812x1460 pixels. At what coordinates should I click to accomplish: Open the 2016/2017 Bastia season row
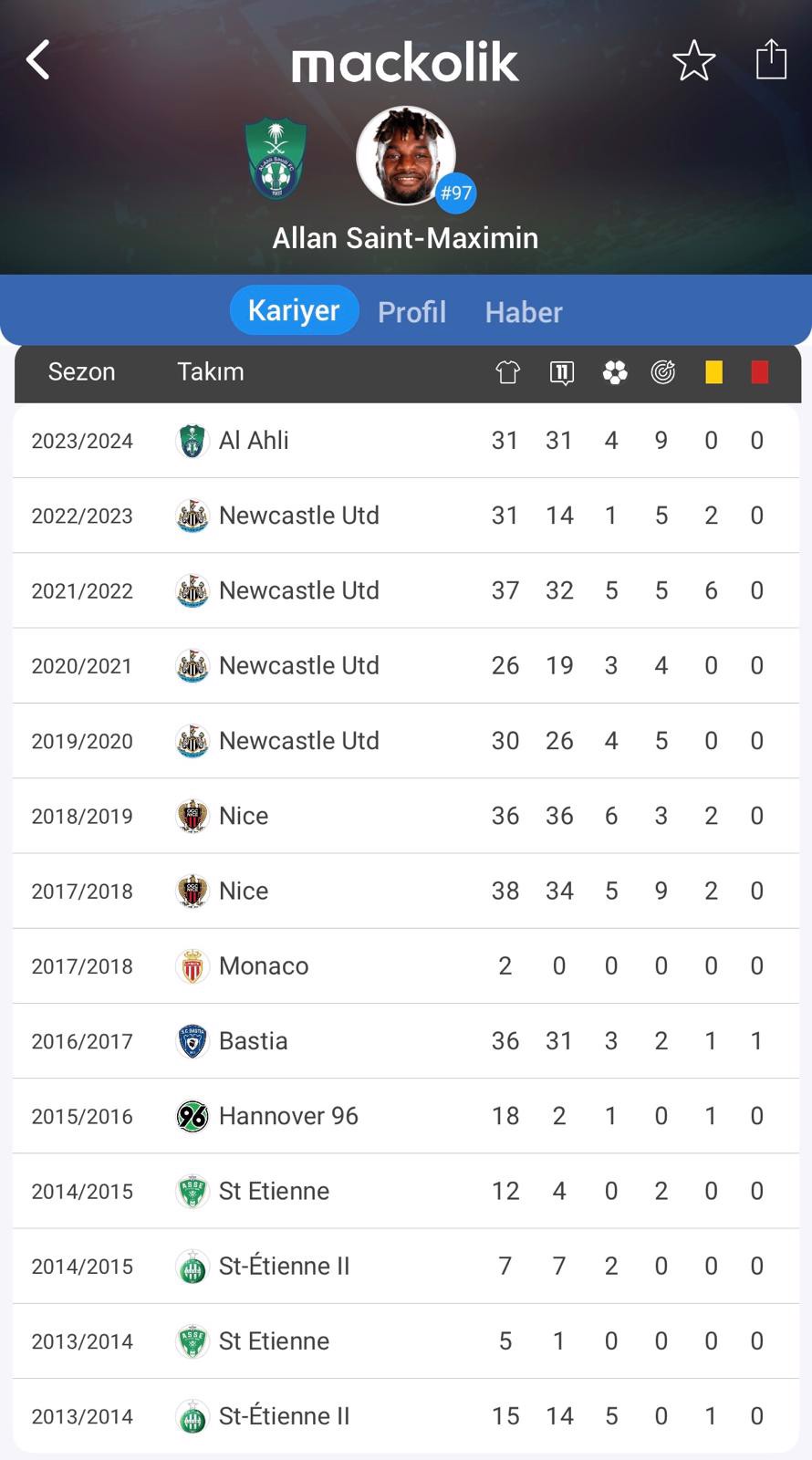point(406,1041)
